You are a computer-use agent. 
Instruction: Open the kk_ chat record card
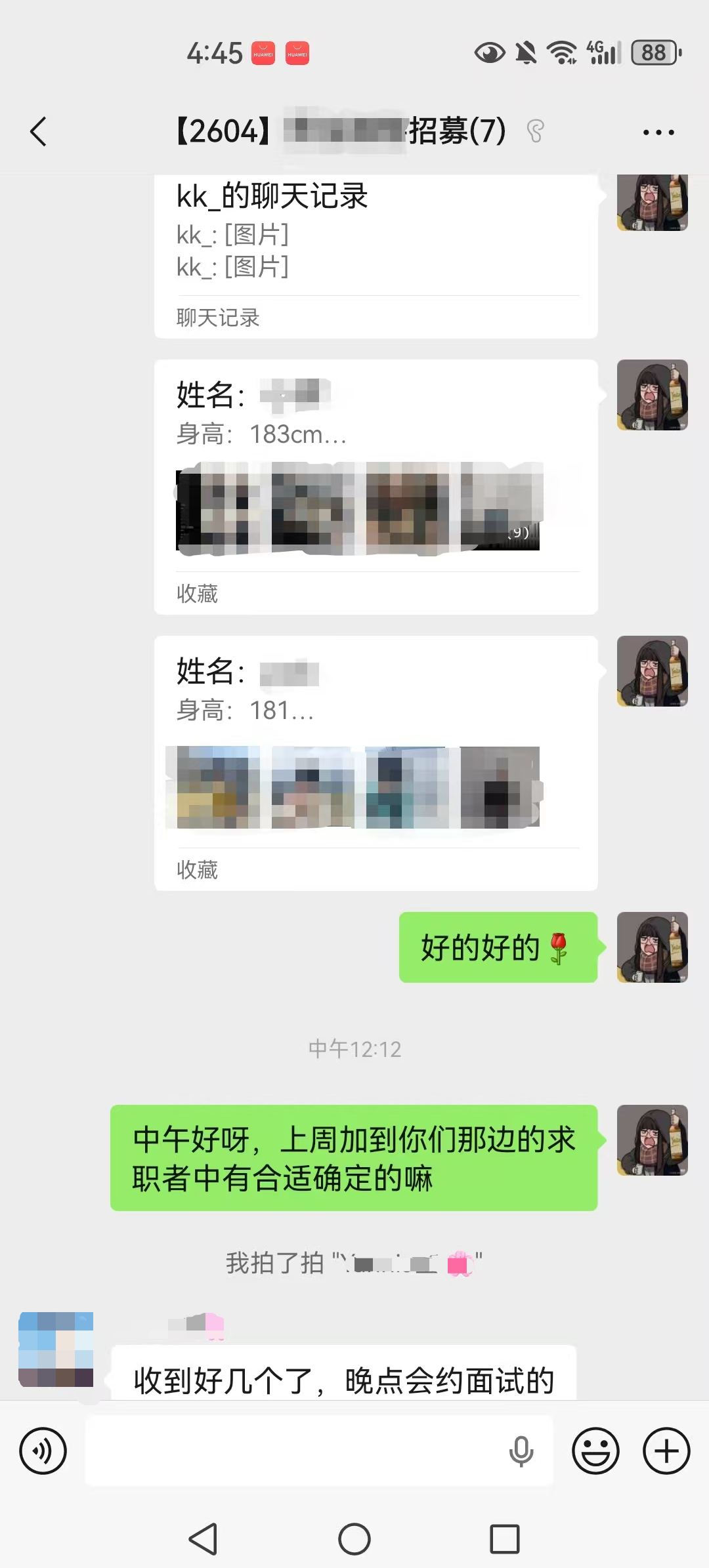[x=376, y=256]
